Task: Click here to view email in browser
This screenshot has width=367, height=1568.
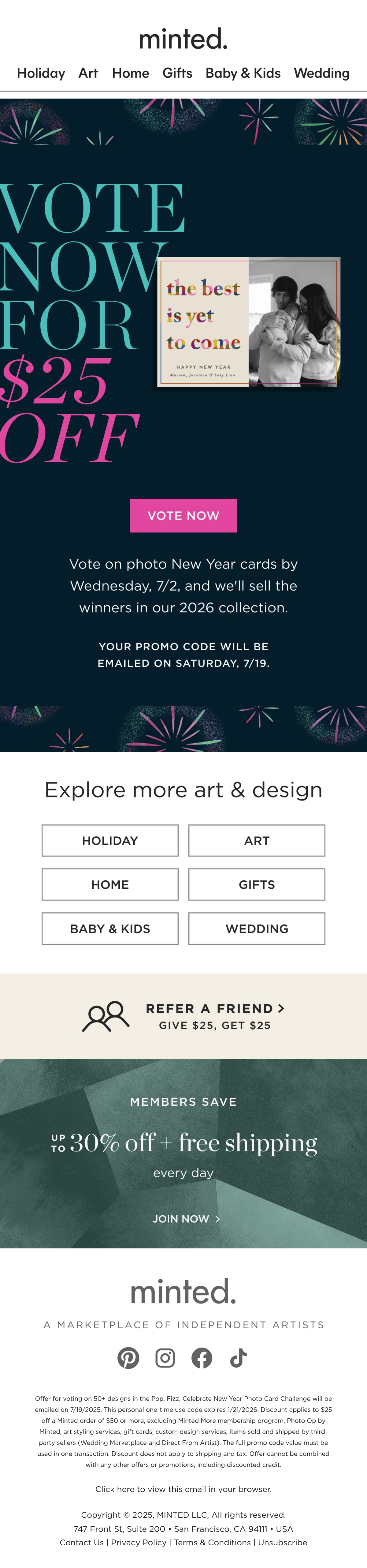Action: coord(115,1489)
